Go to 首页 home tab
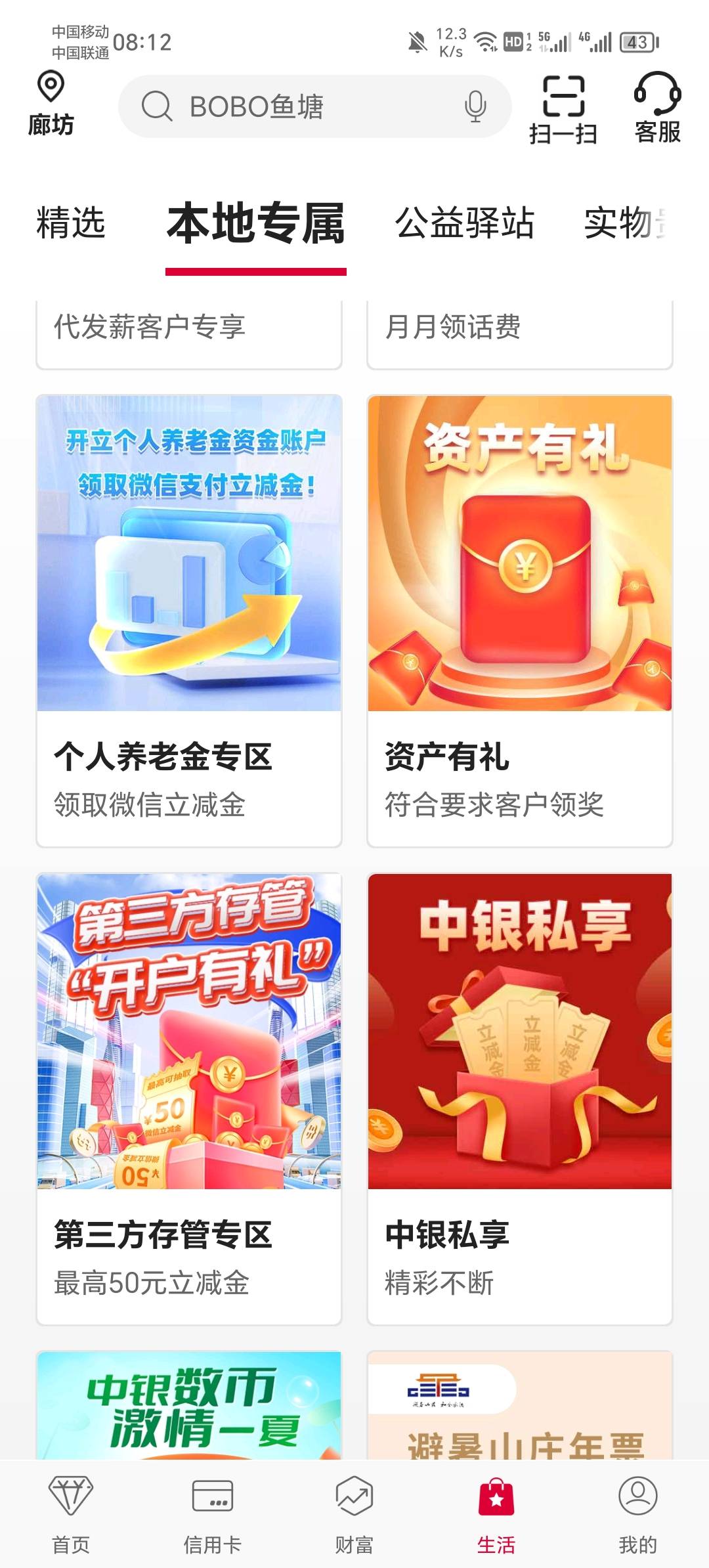This screenshot has width=709, height=1568. tap(71, 1515)
